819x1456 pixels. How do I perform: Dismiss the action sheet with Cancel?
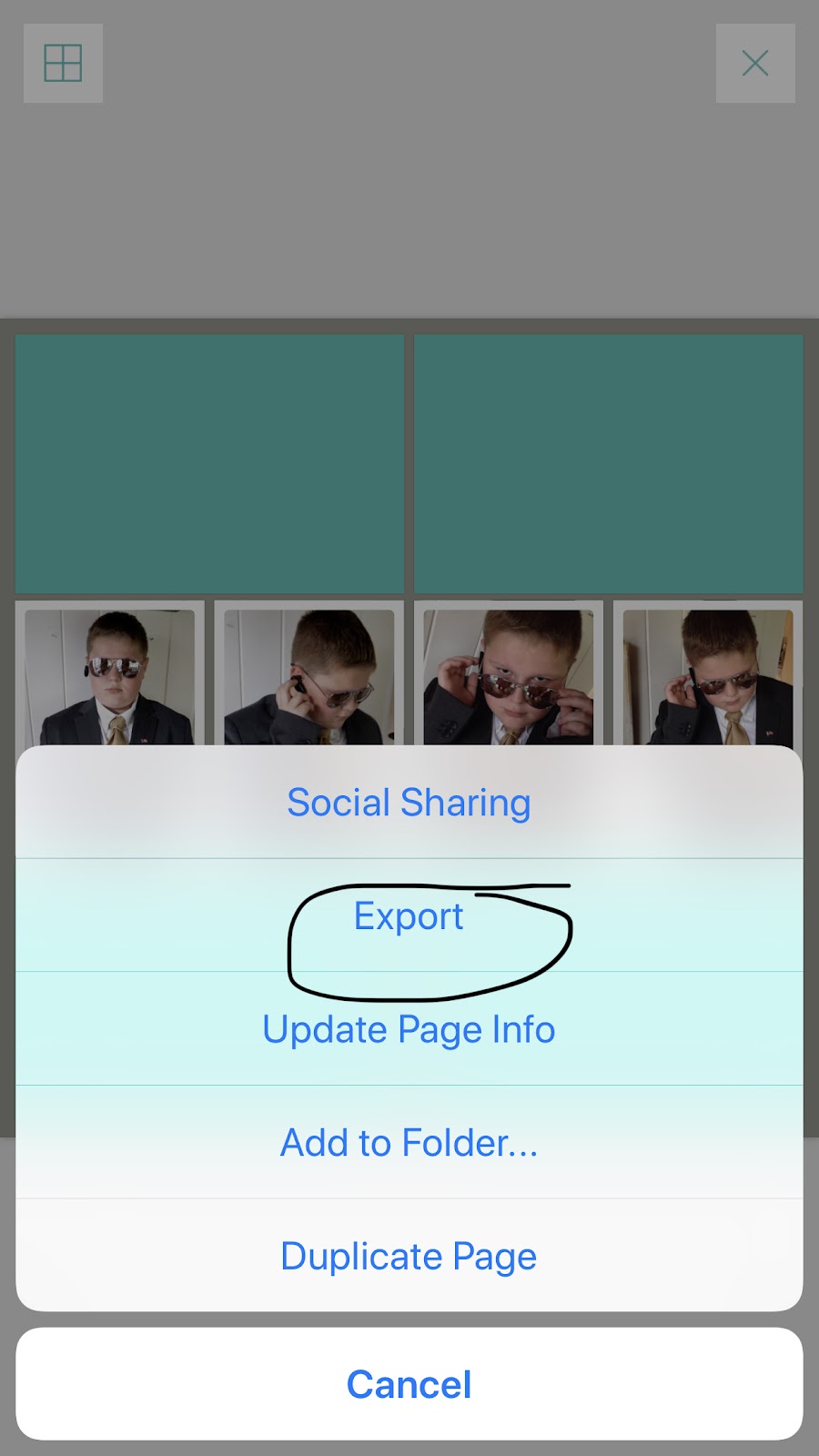pos(409,1384)
